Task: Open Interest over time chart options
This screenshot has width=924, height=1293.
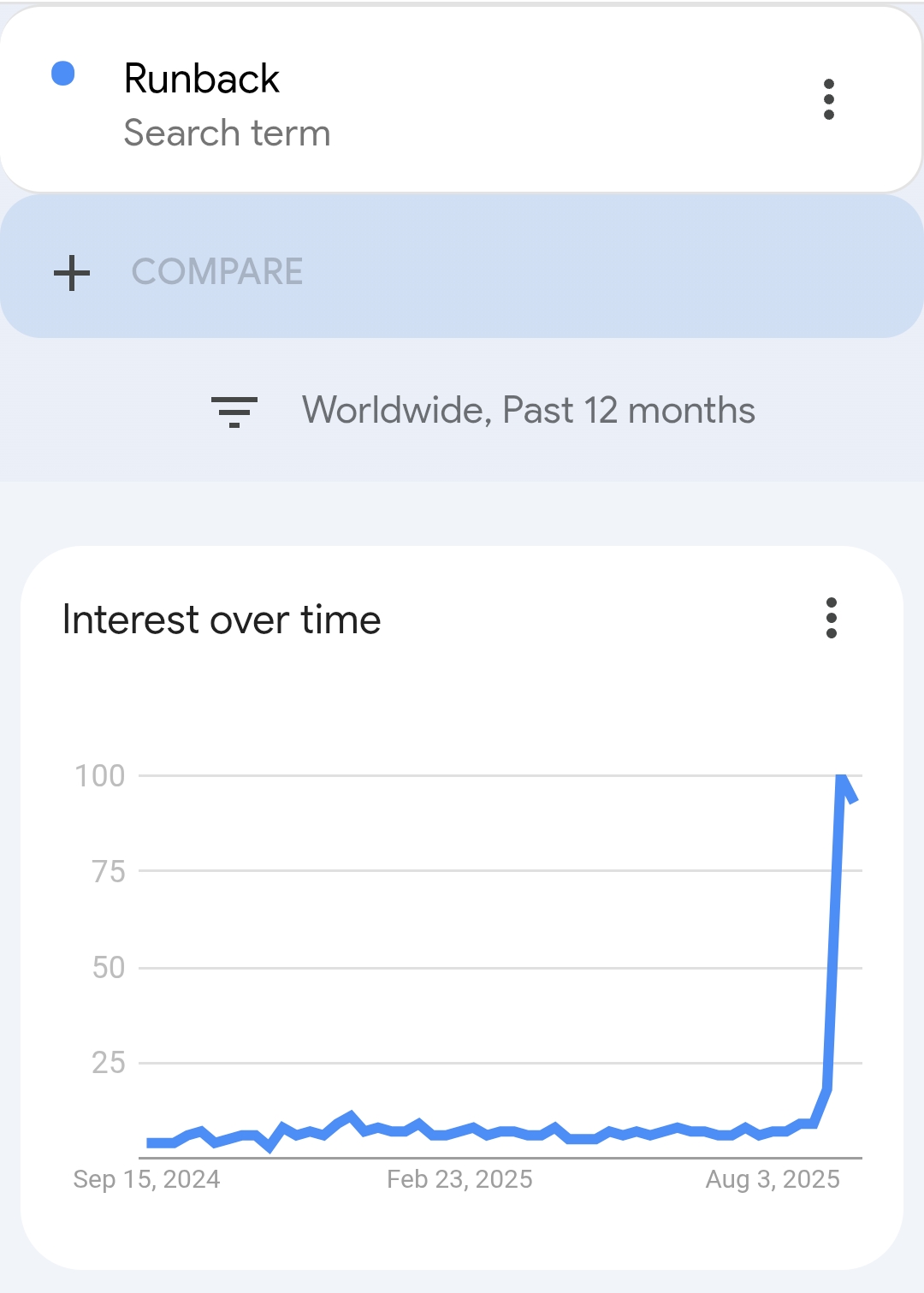Action: click(831, 618)
